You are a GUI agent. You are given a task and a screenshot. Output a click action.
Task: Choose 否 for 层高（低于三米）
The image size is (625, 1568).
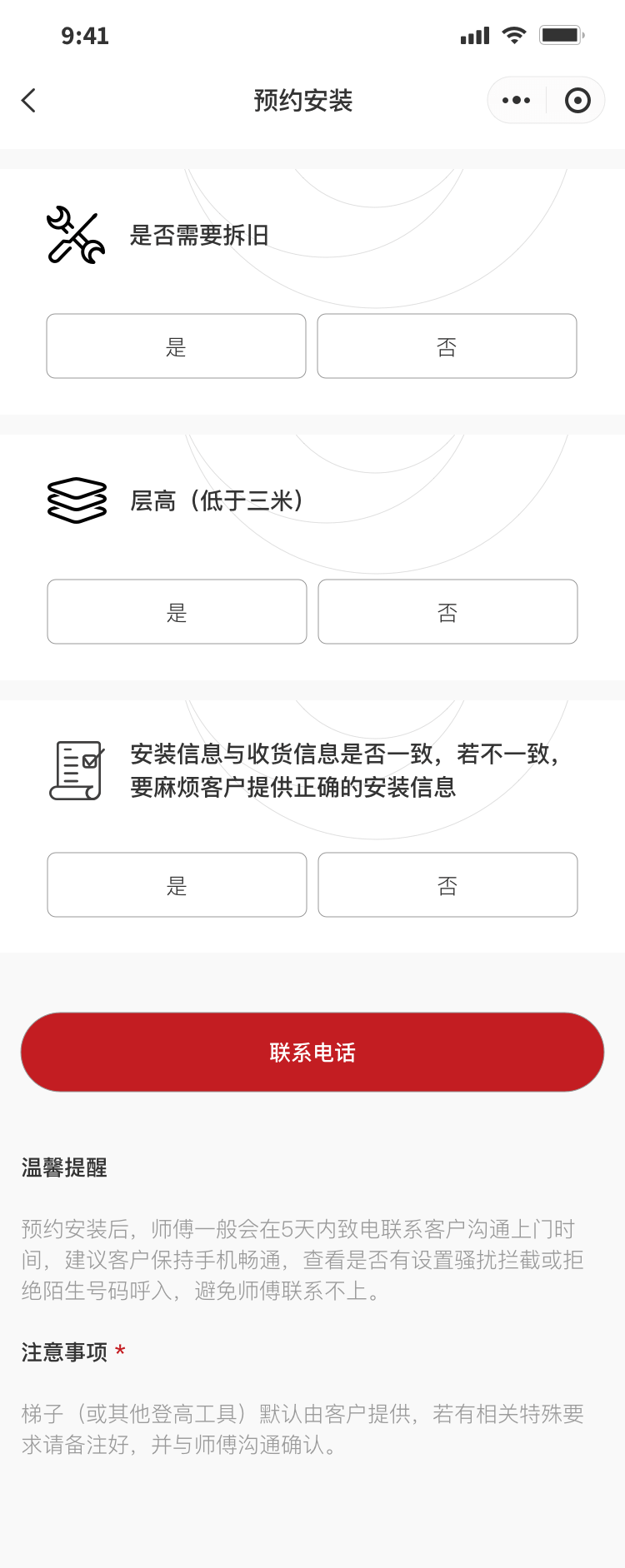(447, 612)
